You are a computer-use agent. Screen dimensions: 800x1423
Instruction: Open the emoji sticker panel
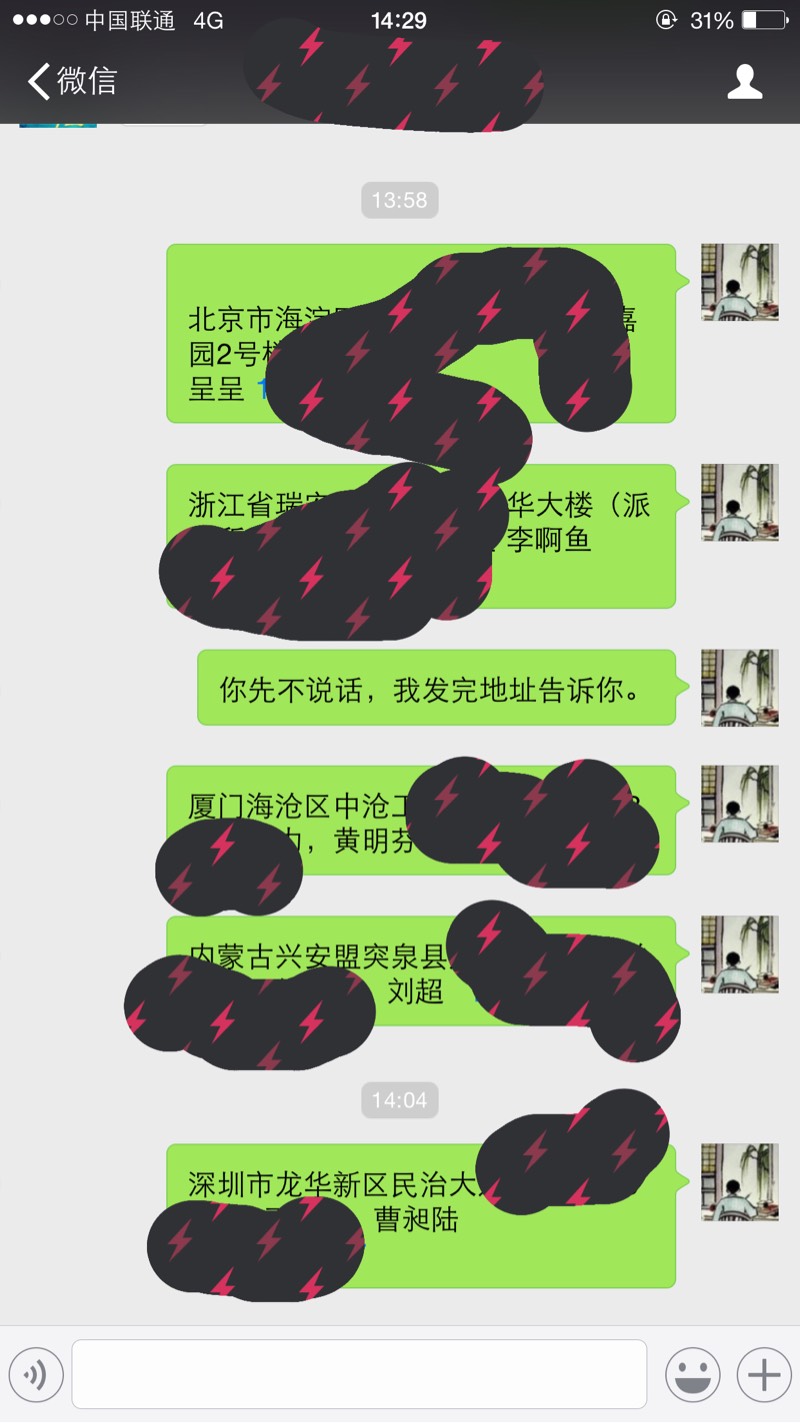(692, 1375)
